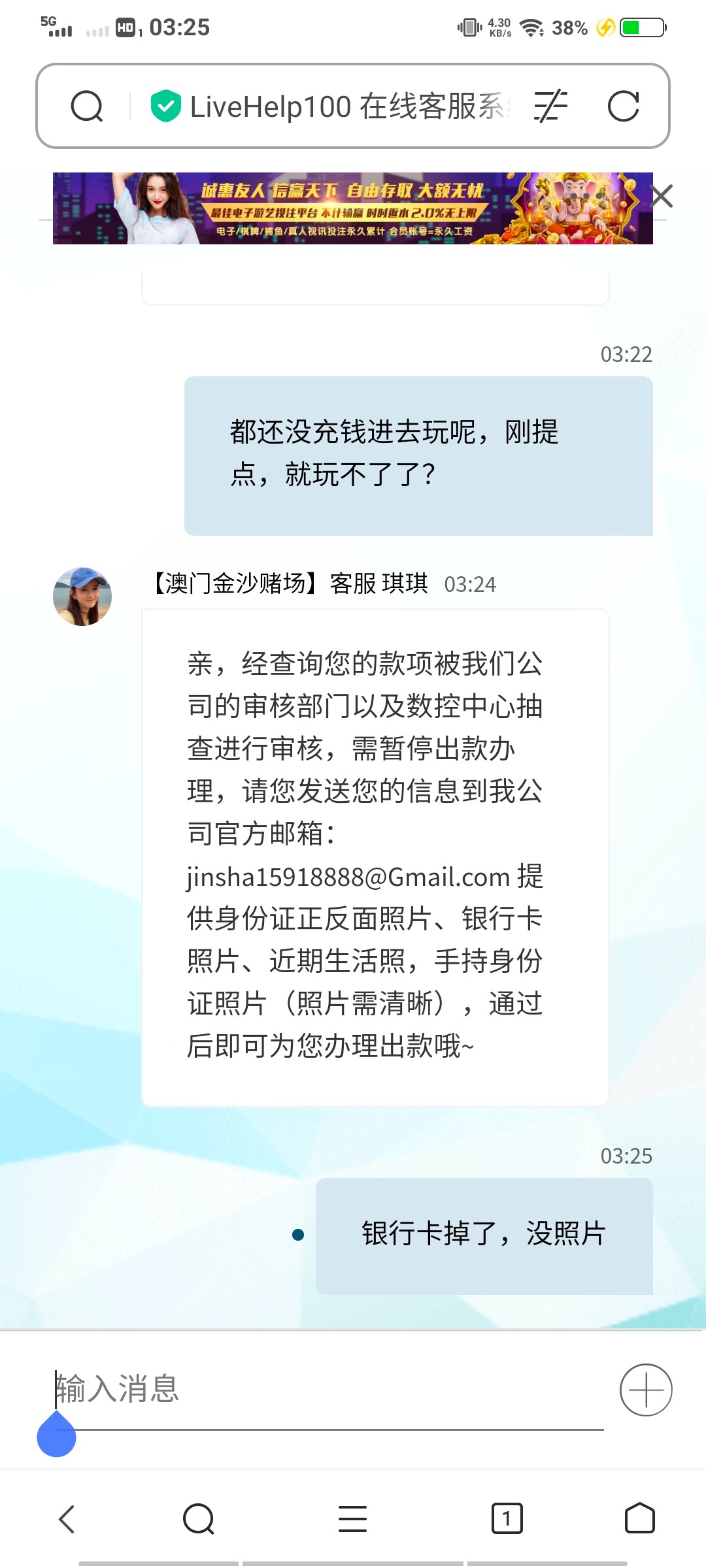
Task: Tap the customer service agent's avatar
Action: tap(83, 596)
